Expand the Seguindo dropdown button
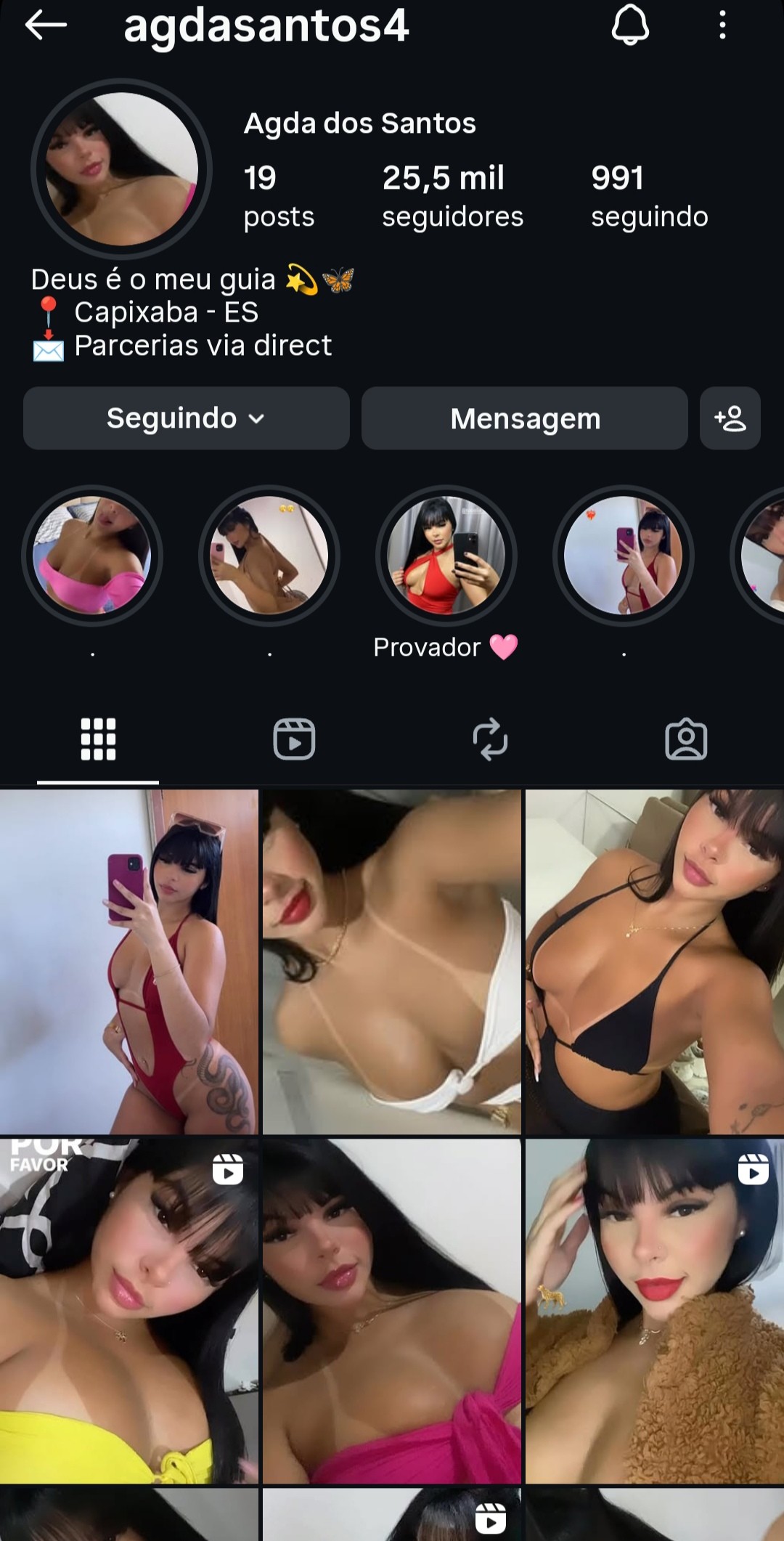The width and height of the screenshot is (784, 1541). [x=186, y=418]
